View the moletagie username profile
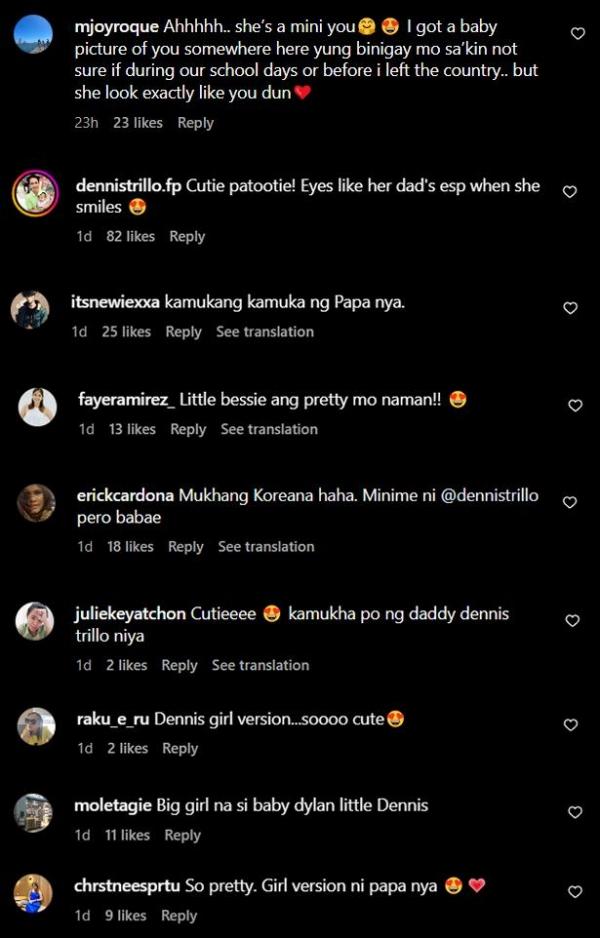This screenshot has height=938, width=600. pyautogui.click(x=113, y=805)
